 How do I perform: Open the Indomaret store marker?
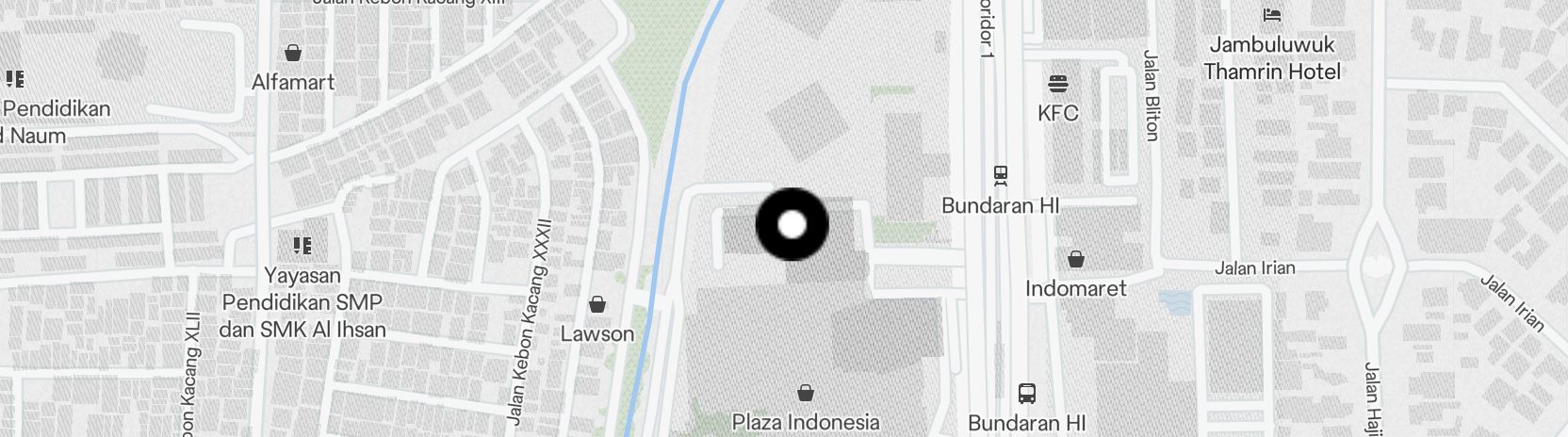click(x=1075, y=259)
